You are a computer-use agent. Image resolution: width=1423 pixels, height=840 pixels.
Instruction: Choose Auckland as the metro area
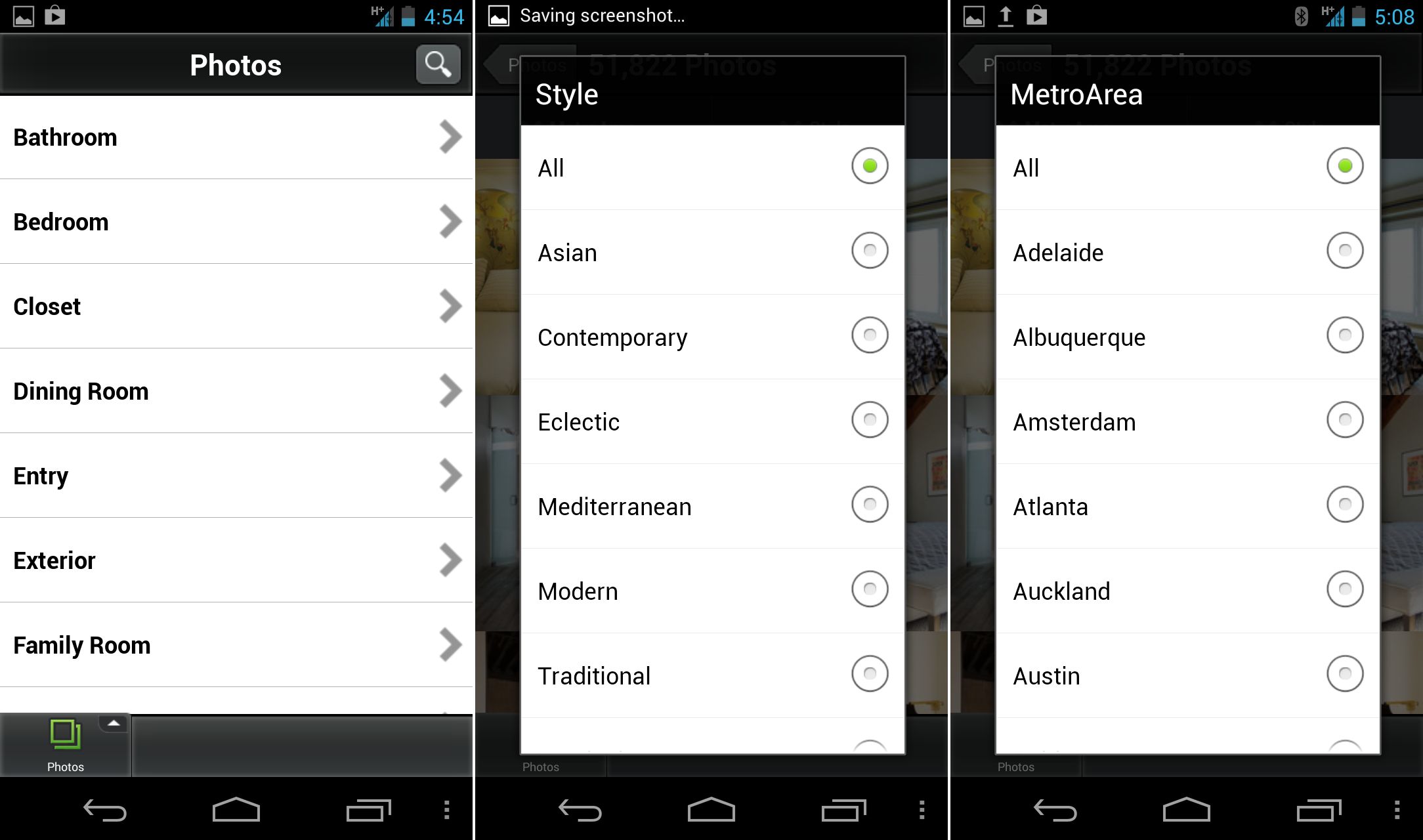point(1187,591)
